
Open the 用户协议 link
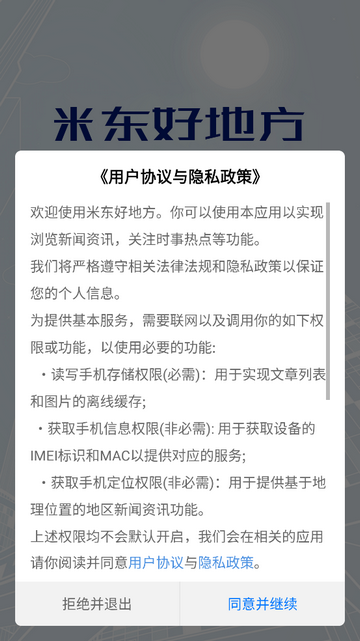[156, 563]
